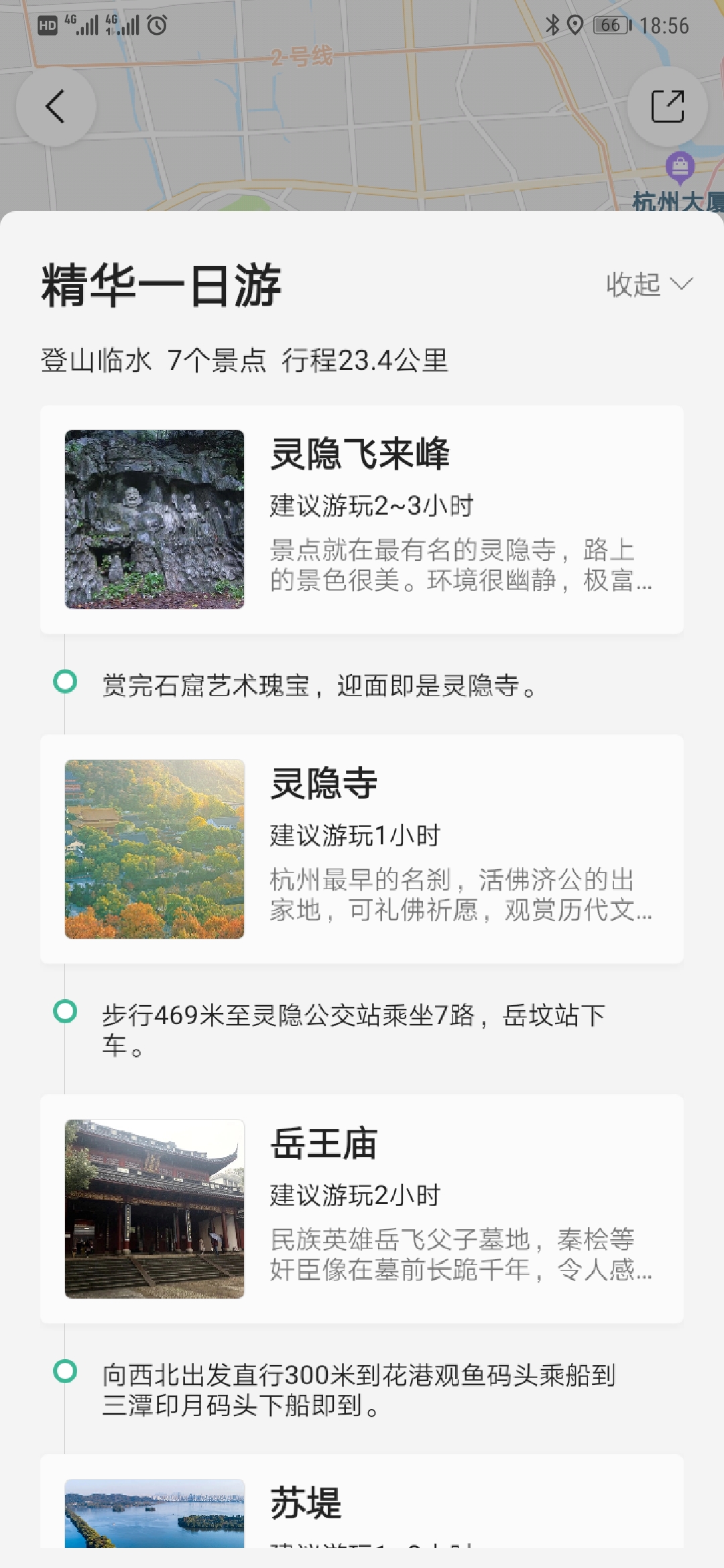The height and width of the screenshot is (1568, 724).
Task: Open the 灵隐飞来峰 attraction card
Action: click(x=362, y=519)
